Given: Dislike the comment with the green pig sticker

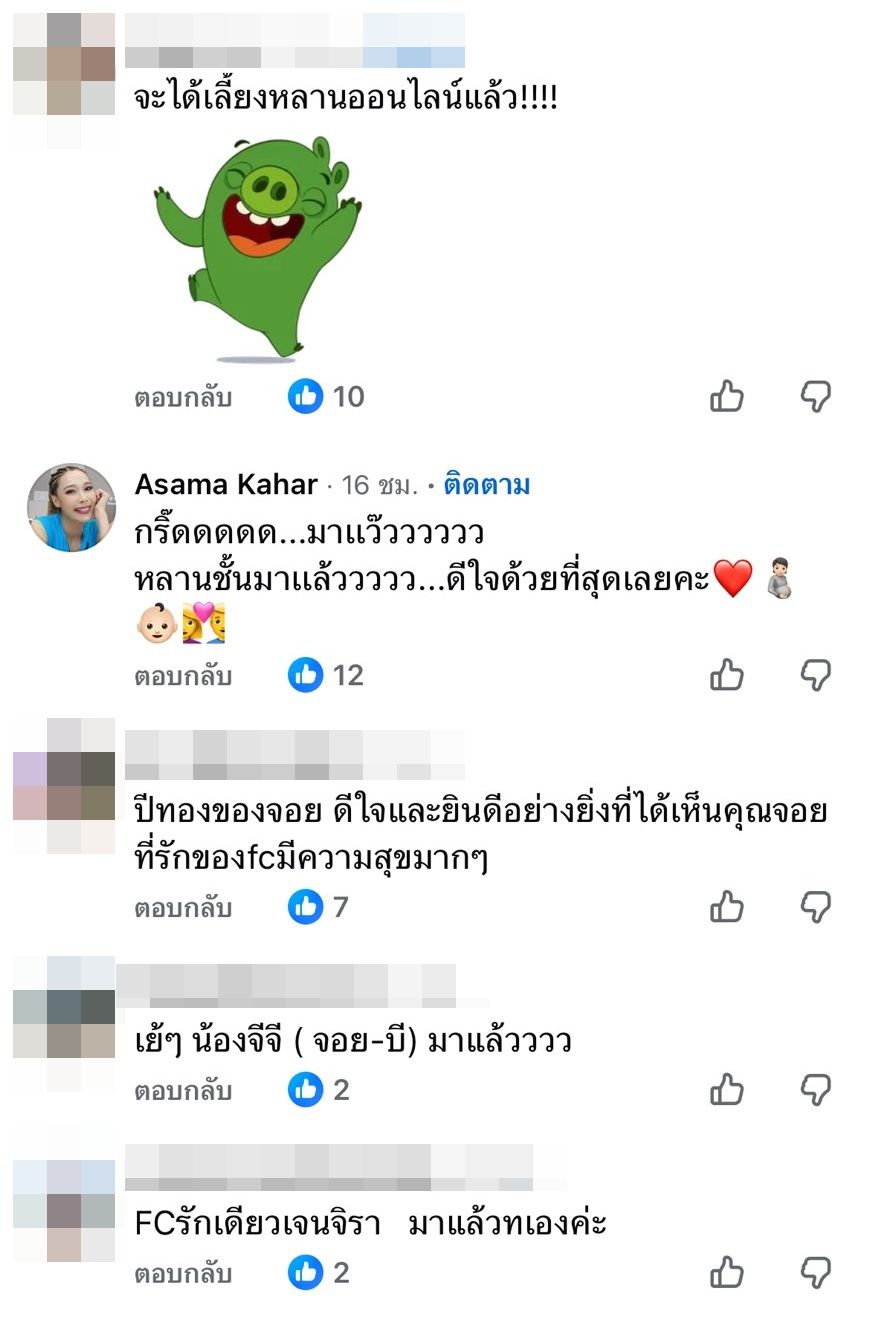Looking at the screenshot, I should [x=816, y=397].
